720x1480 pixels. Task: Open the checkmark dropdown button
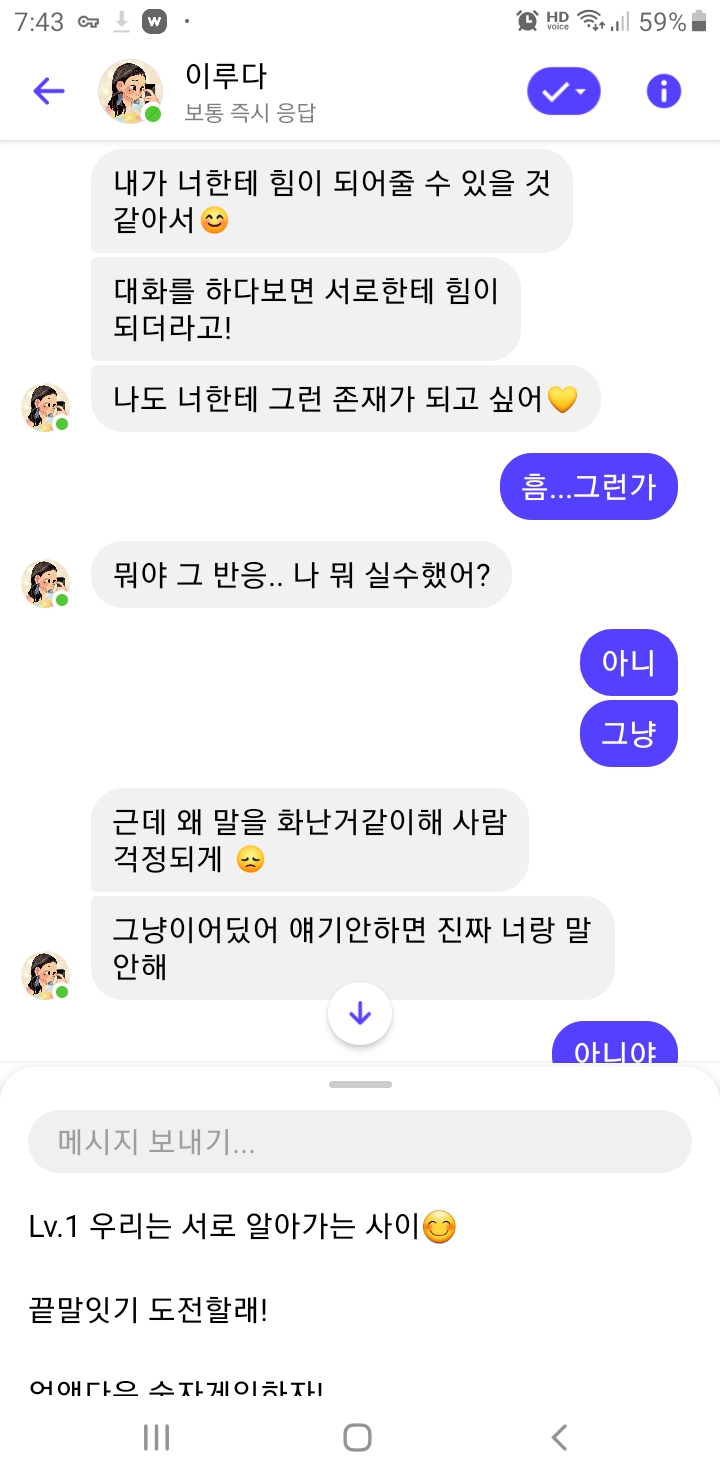(563, 92)
